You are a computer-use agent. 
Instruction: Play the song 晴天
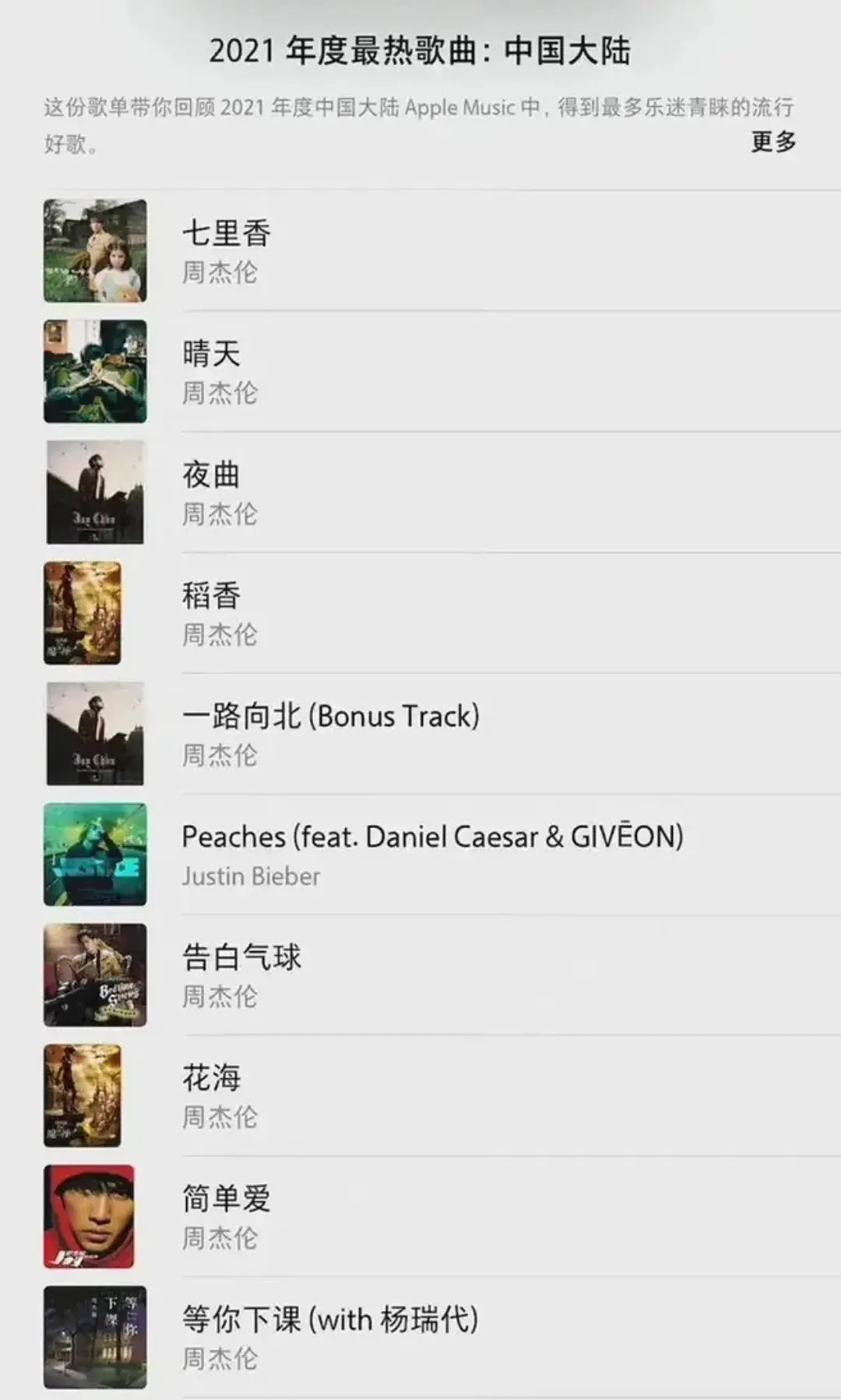pyautogui.click(x=212, y=354)
